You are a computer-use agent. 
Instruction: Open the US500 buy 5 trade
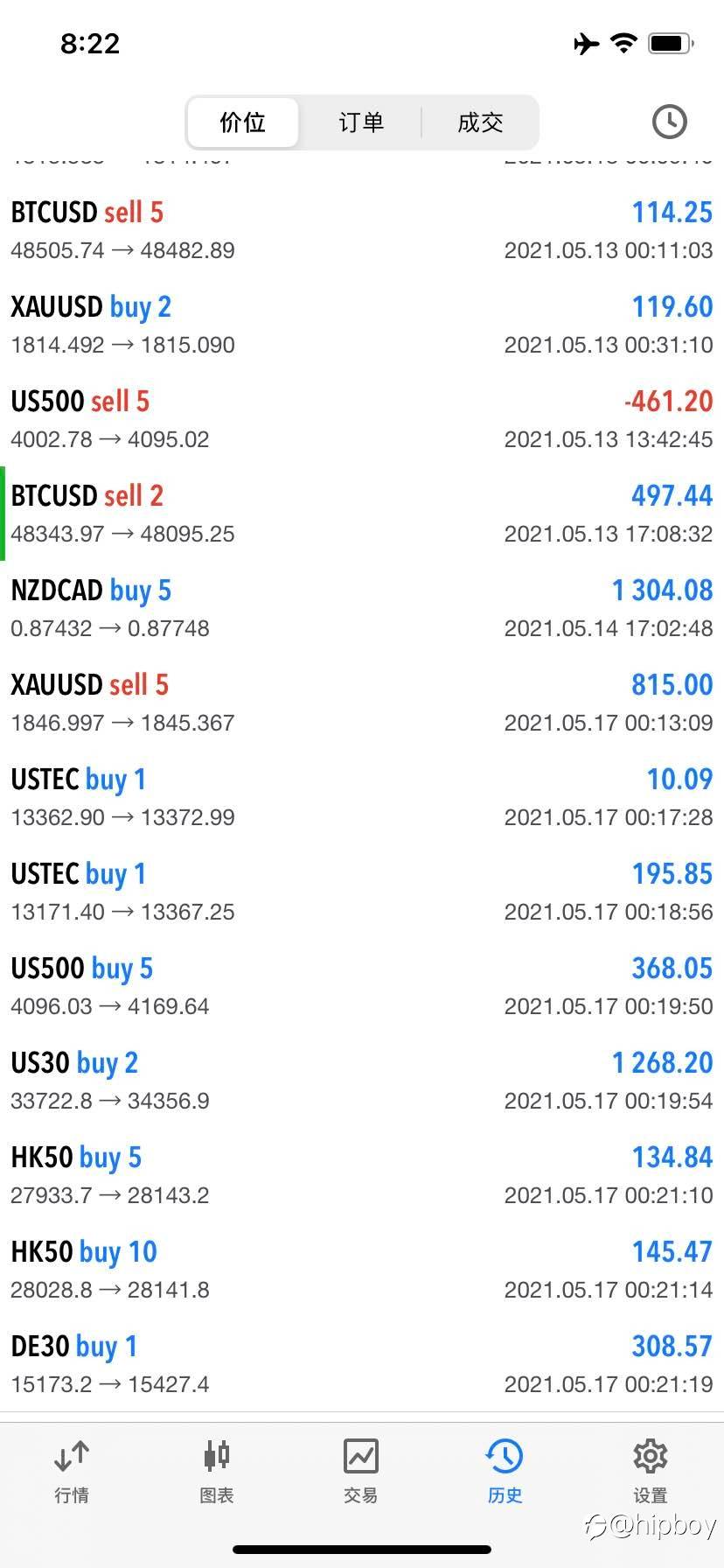[x=362, y=986]
